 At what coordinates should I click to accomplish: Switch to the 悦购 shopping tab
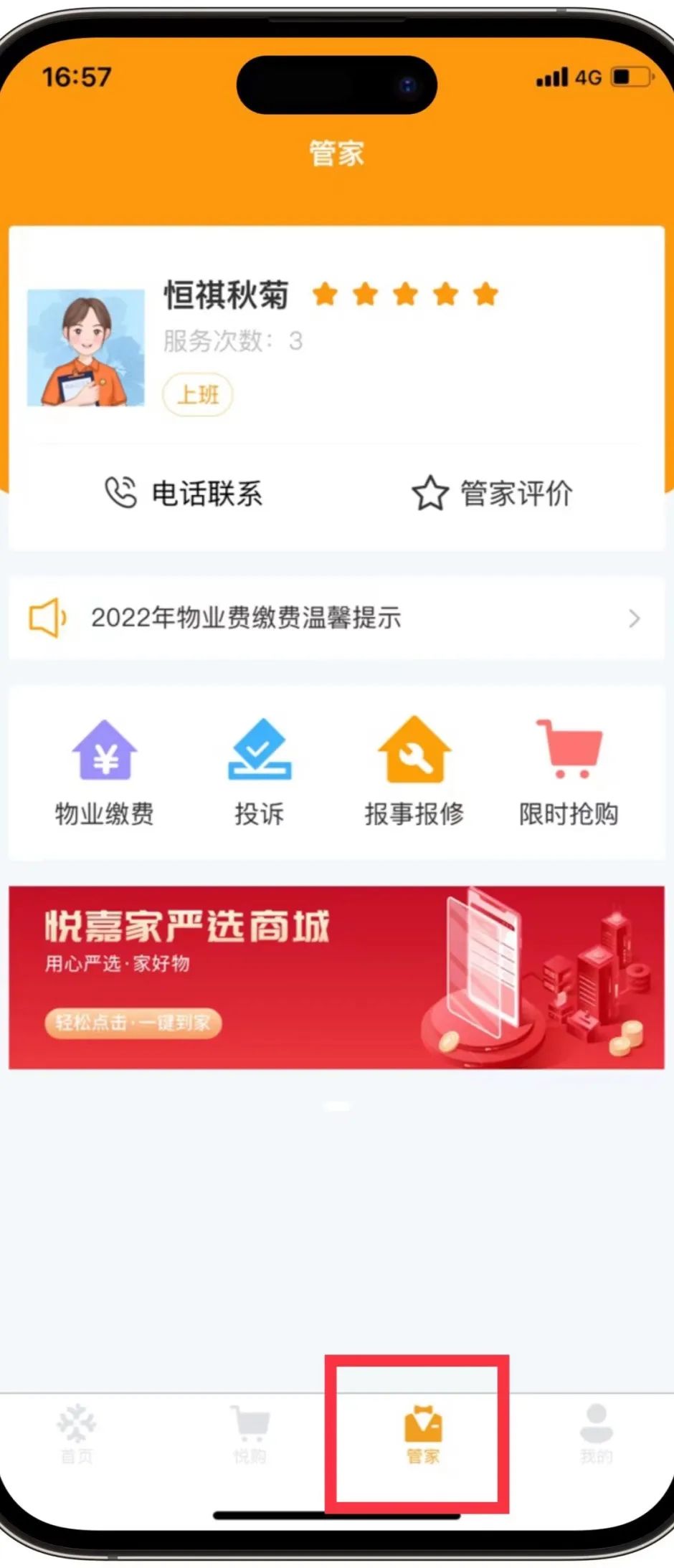click(x=250, y=1434)
